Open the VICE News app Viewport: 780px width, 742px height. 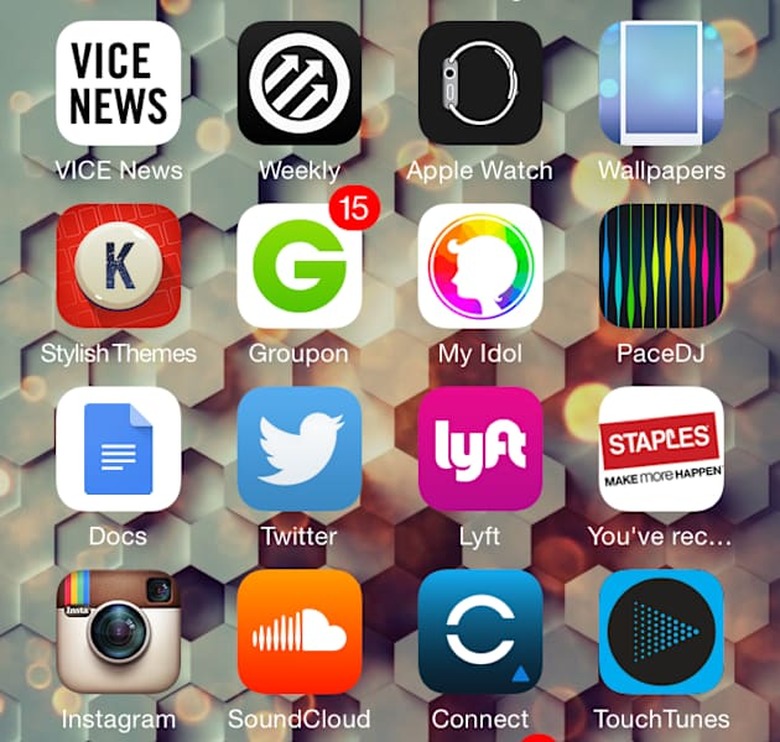point(118,83)
